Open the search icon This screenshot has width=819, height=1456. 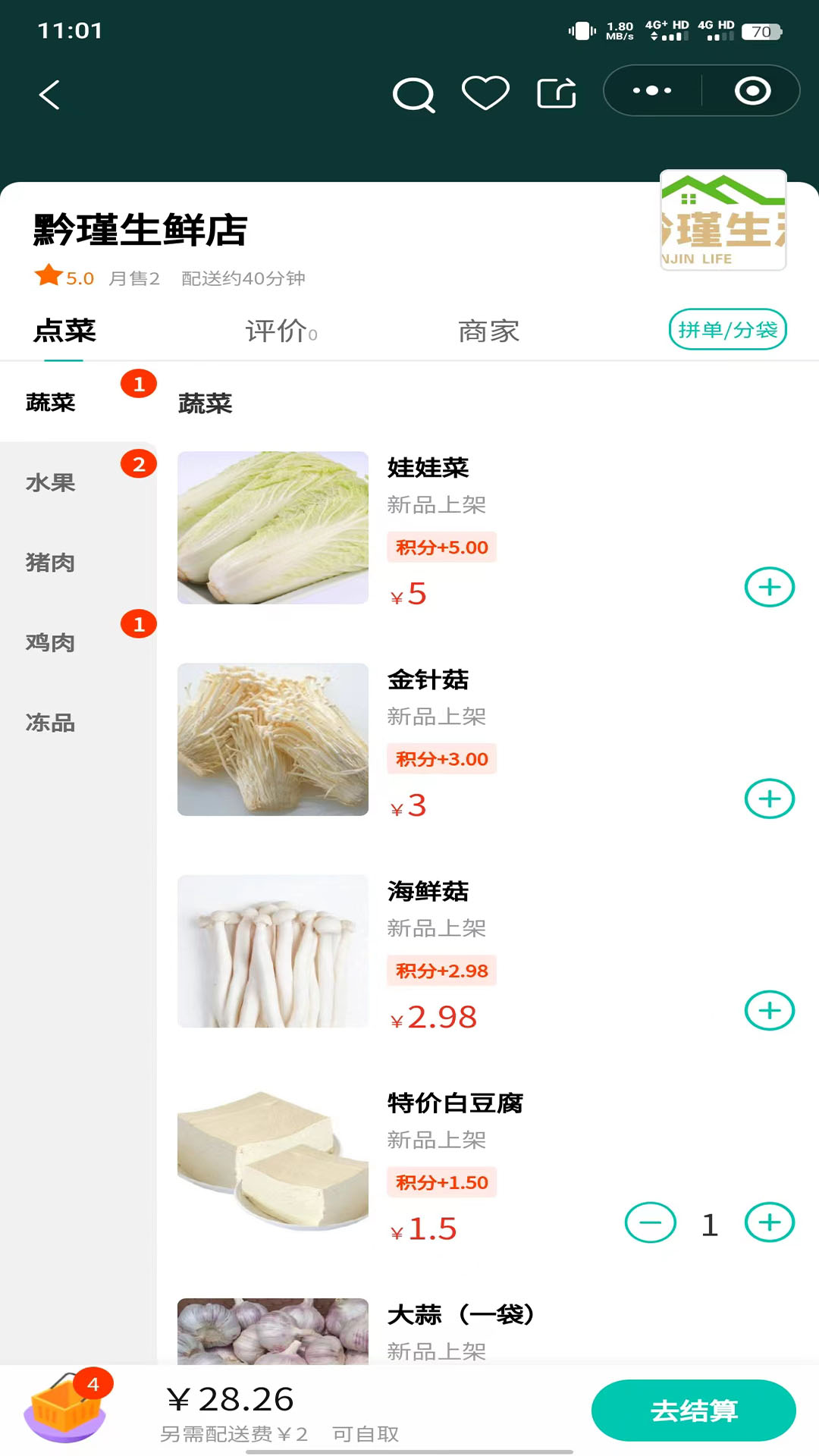click(x=413, y=95)
